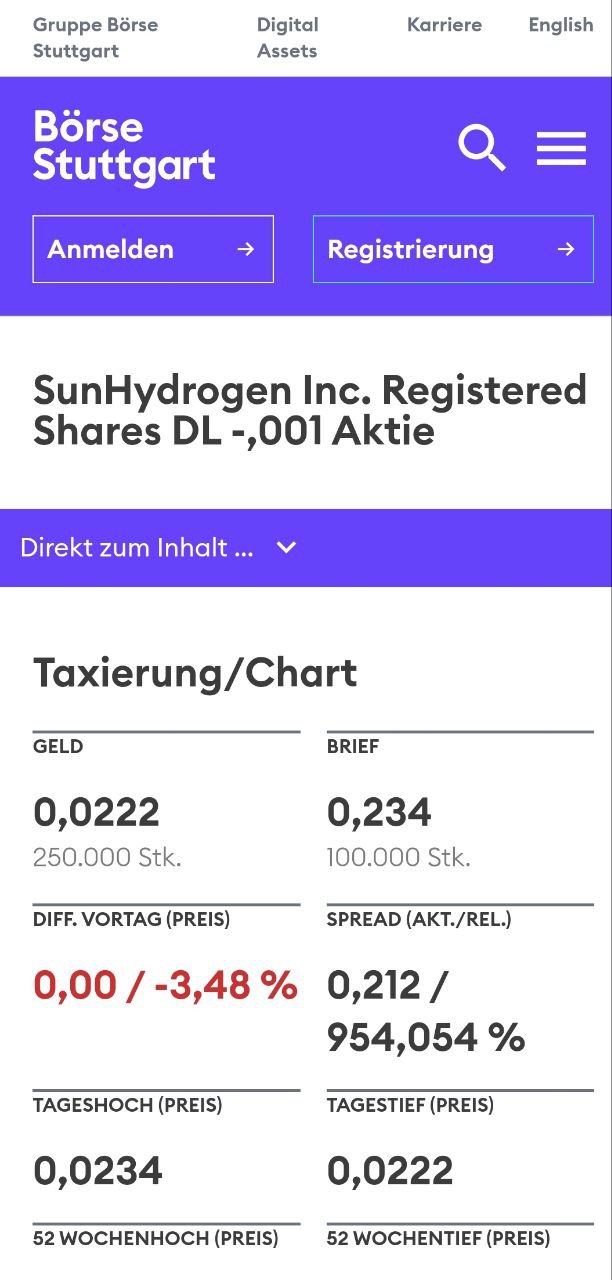612x1280 pixels.
Task: Switch language to English
Action: pyautogui.click(x=561, y=25)
